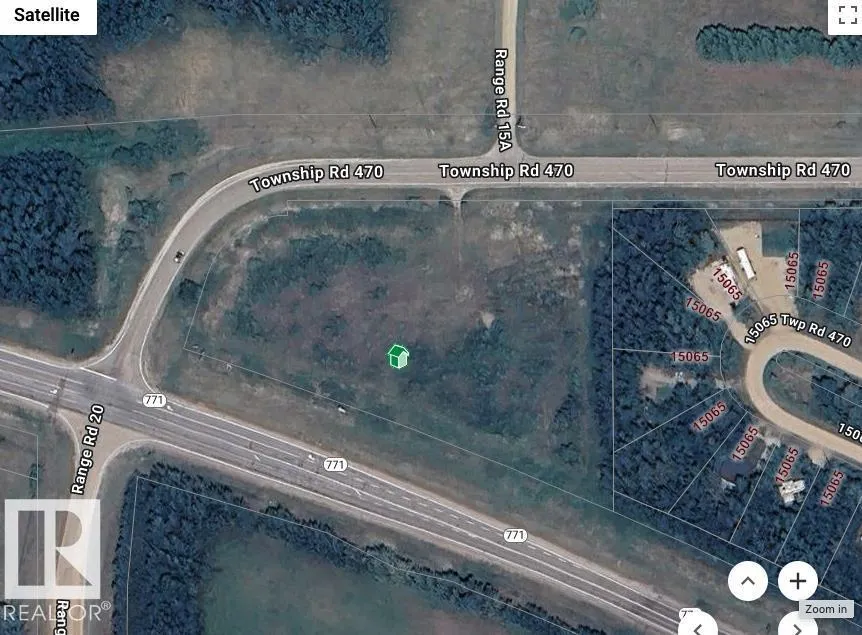
Task: Pan the map up with the arrow
Action: pyautogui.click(x=748, y=581)
